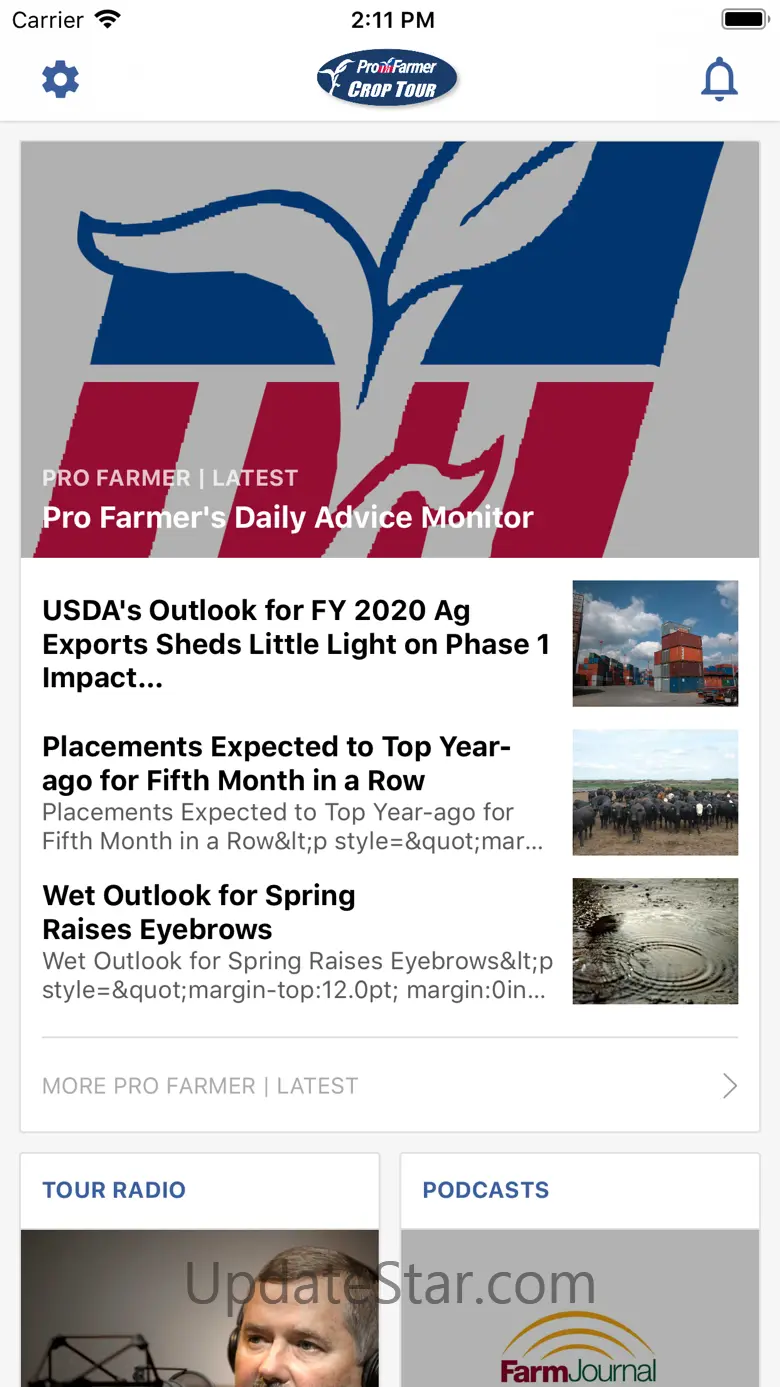Screen dimensions: 780x1387
Task: Open the settings gear
Action: click(x=61, y=80)
